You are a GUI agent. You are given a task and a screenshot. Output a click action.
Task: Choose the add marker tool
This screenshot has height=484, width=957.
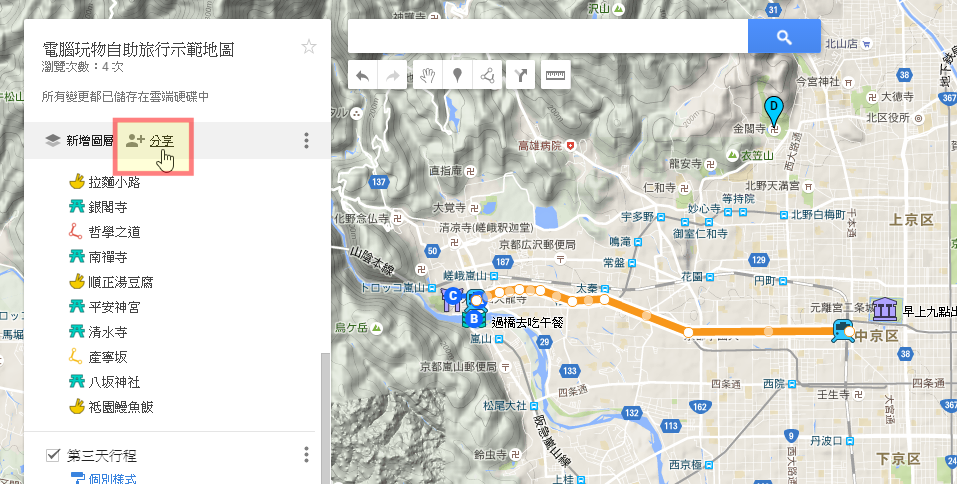click(x=457, y=76)
